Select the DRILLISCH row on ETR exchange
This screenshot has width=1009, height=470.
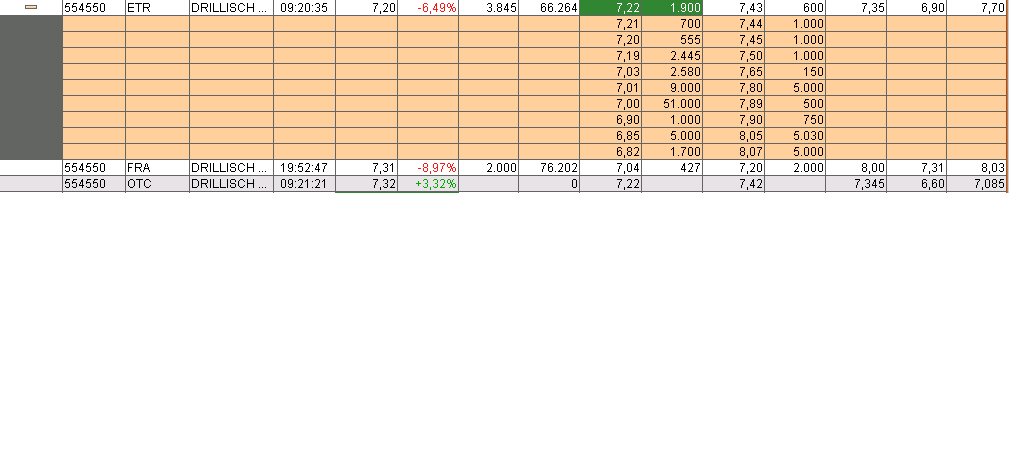coord(230,7)
